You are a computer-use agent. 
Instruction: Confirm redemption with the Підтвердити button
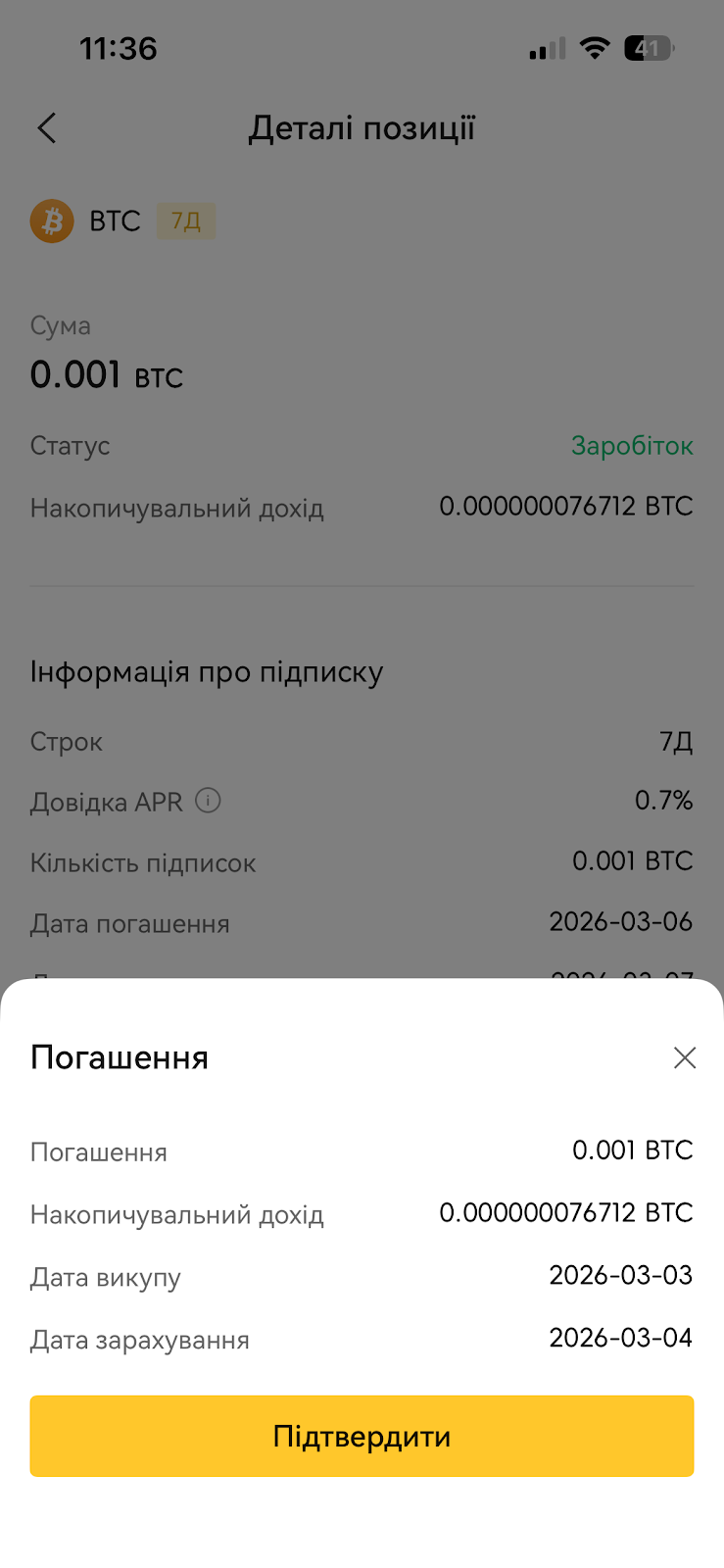coord(362,1436)
